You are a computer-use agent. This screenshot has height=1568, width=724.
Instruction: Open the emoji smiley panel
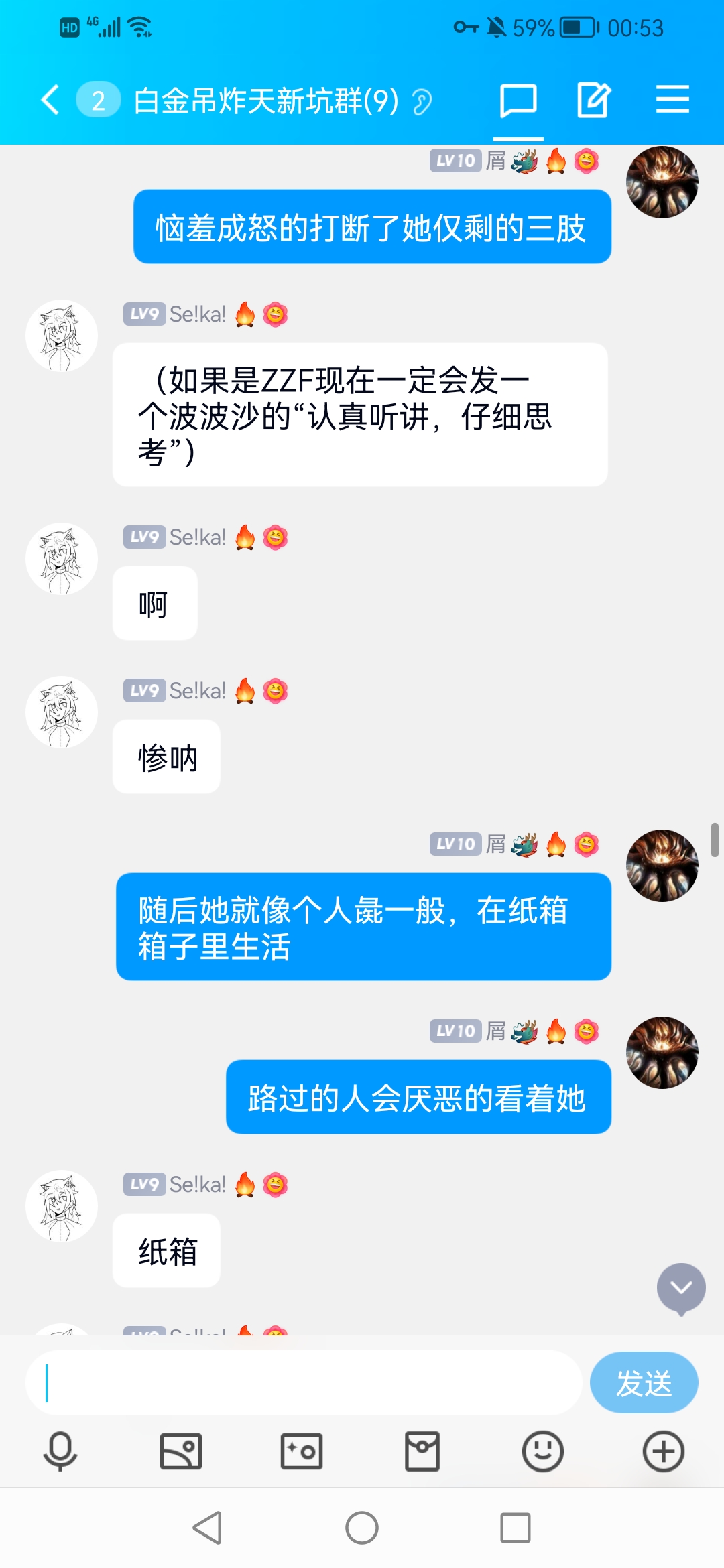pos(542,1451)
